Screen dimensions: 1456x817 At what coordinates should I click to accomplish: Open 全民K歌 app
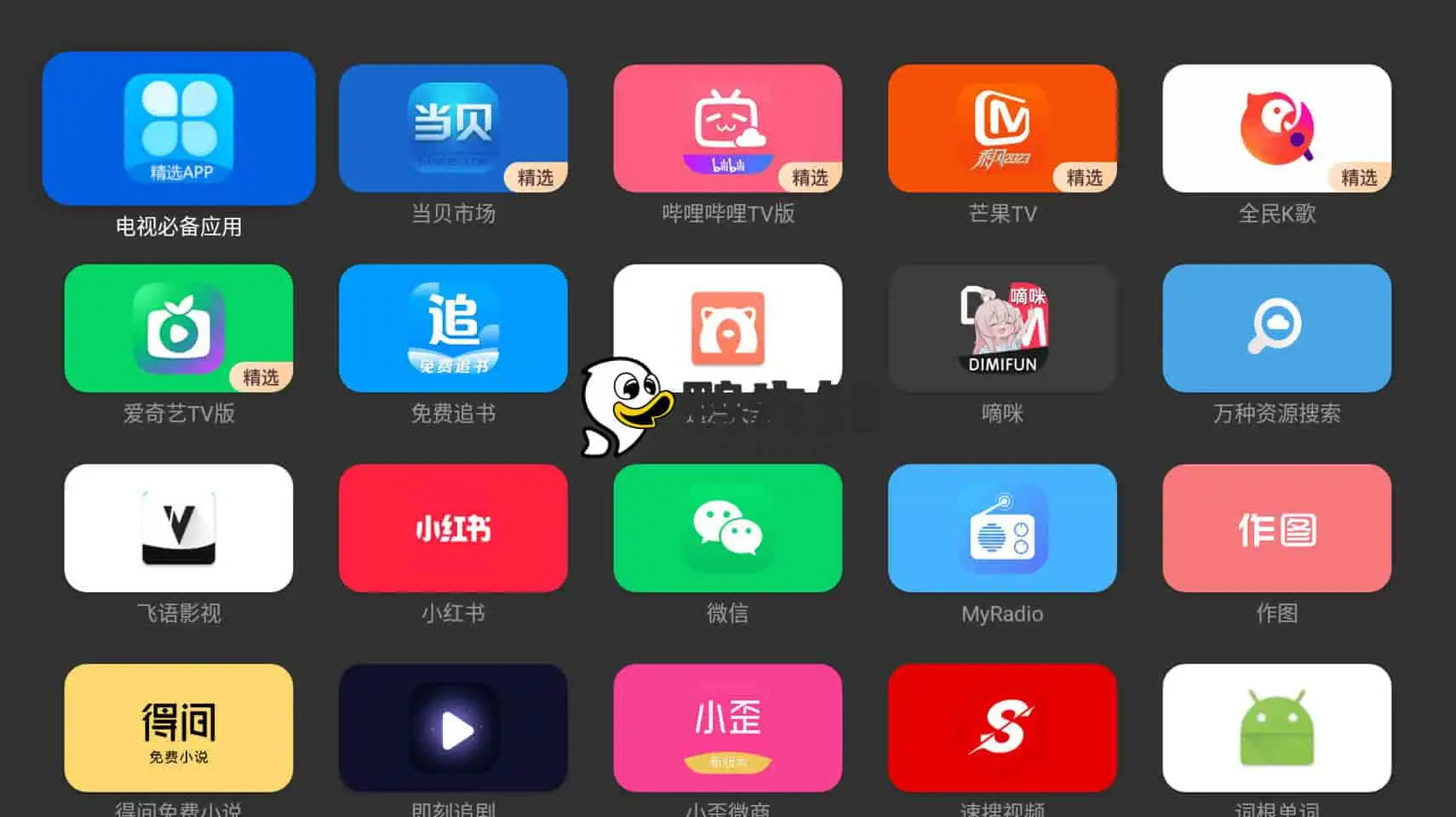(1276, 128)
